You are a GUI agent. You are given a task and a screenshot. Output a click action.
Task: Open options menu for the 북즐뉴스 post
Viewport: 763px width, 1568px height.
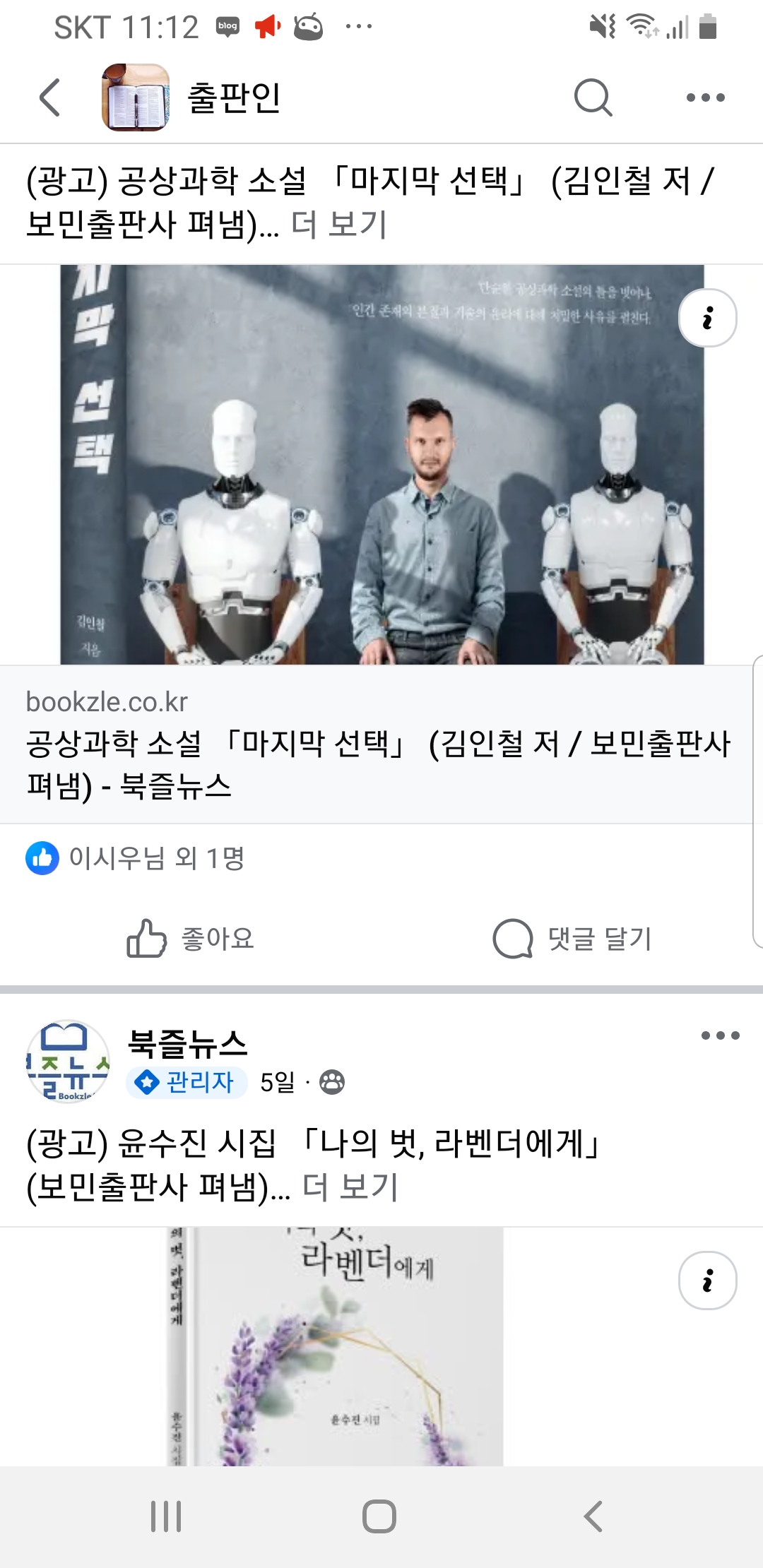(x=720, y=1035)
